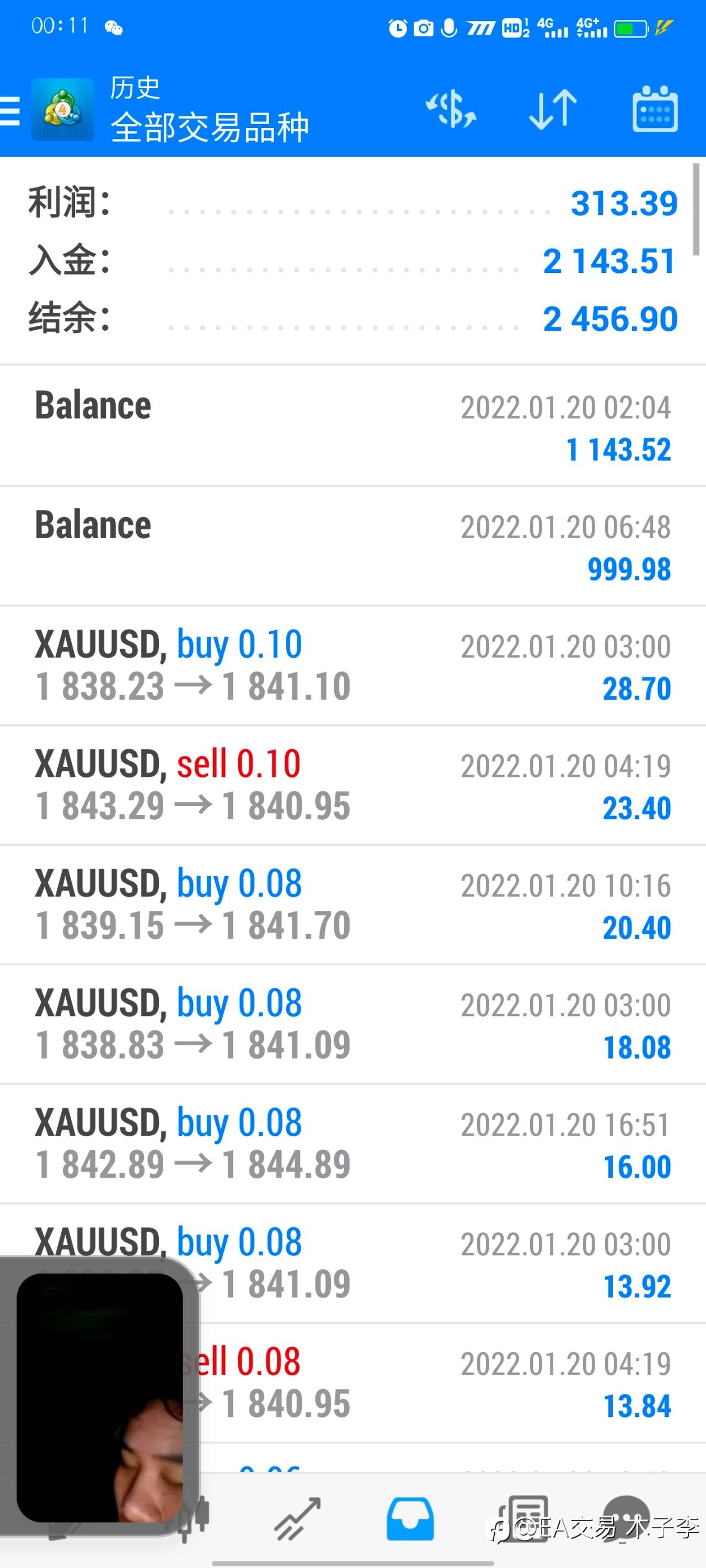The width and height of the screenshot is (706, 1568).
Task: Open the Balance entry of 999.98
Action: (352, 546)
